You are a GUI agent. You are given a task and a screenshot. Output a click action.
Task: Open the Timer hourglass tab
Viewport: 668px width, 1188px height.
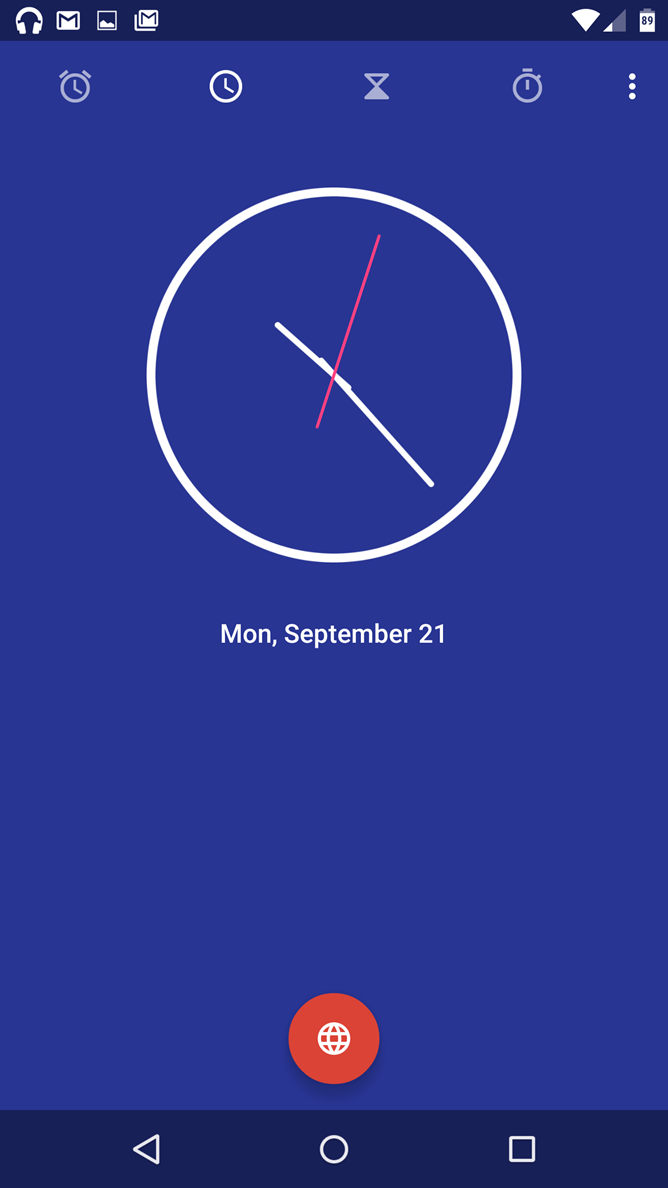376,87
